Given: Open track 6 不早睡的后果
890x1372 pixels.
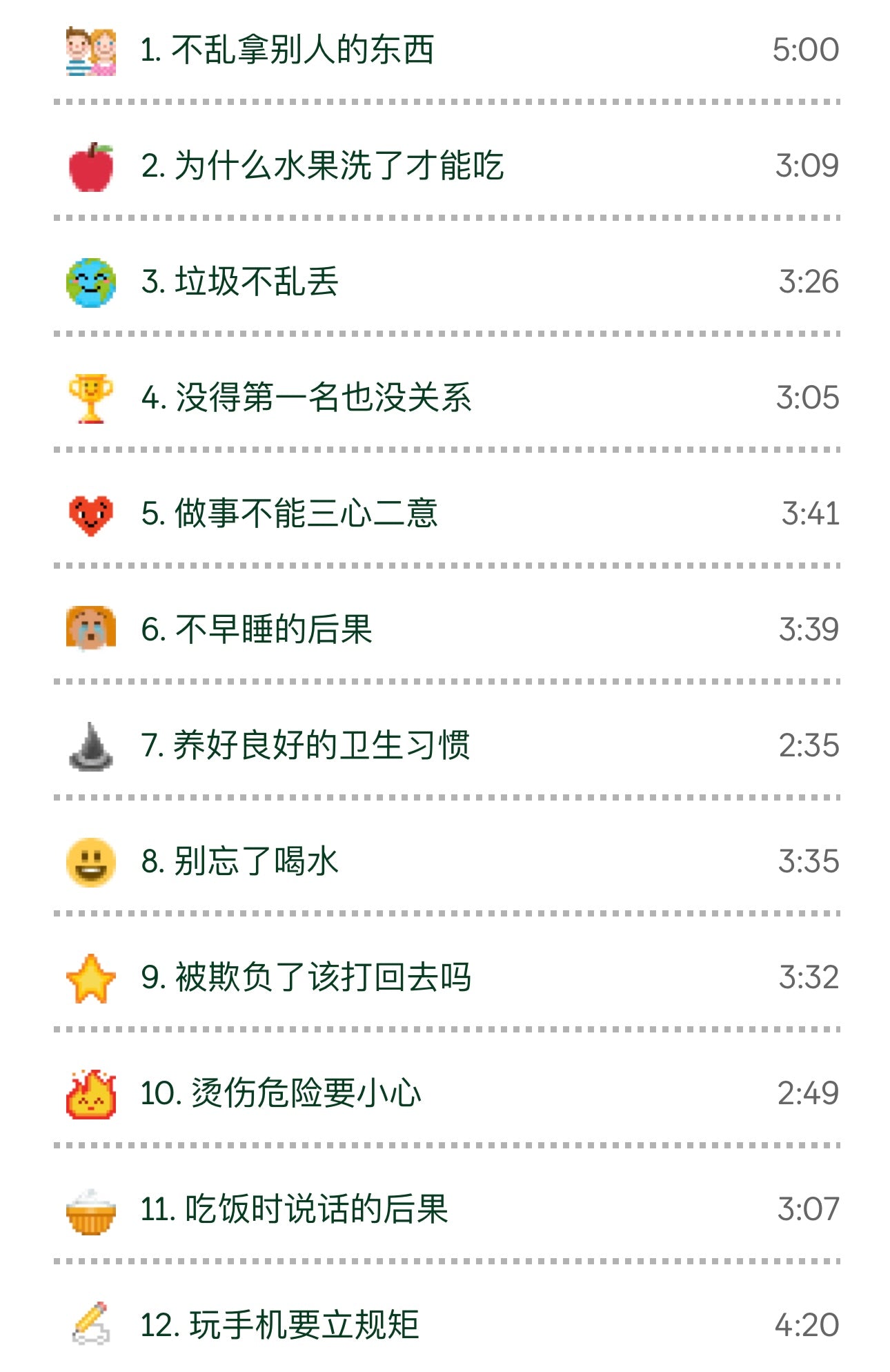Looking at the screenshot, I should pyautogui.click(x=257, y=630).
